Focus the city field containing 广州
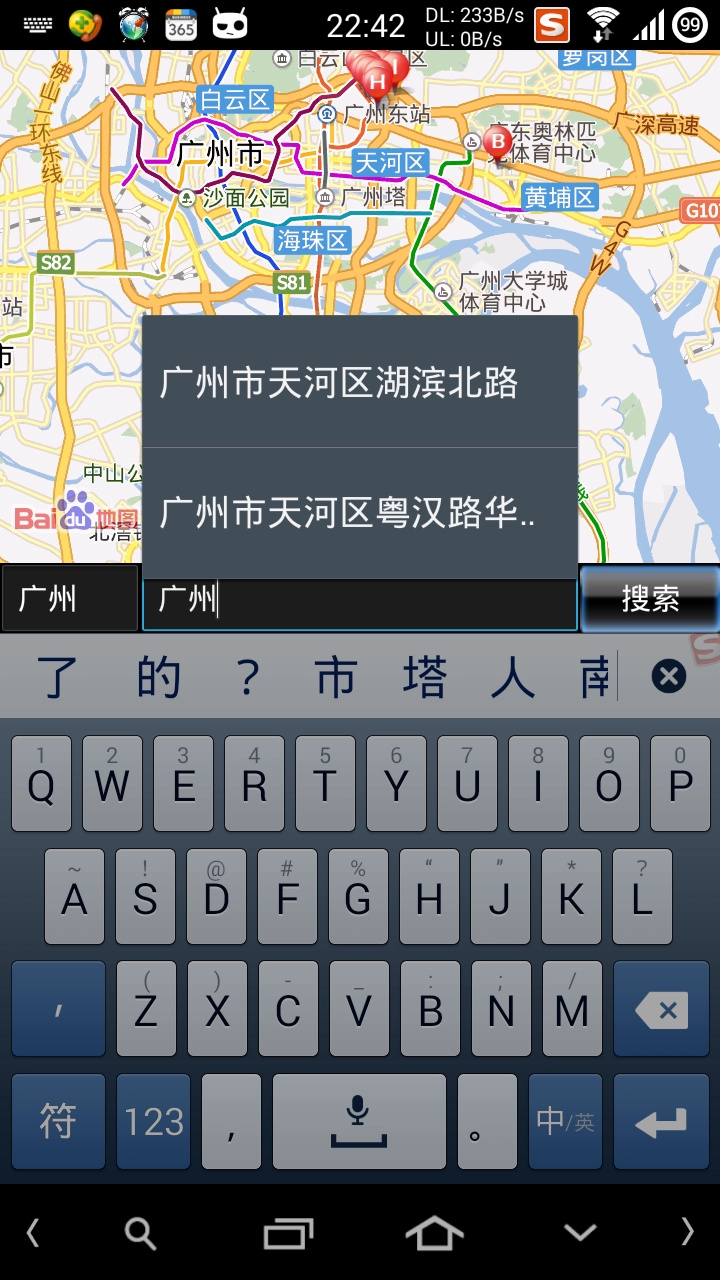Screen dimensions: 720x1280 (x=70, y=599)
